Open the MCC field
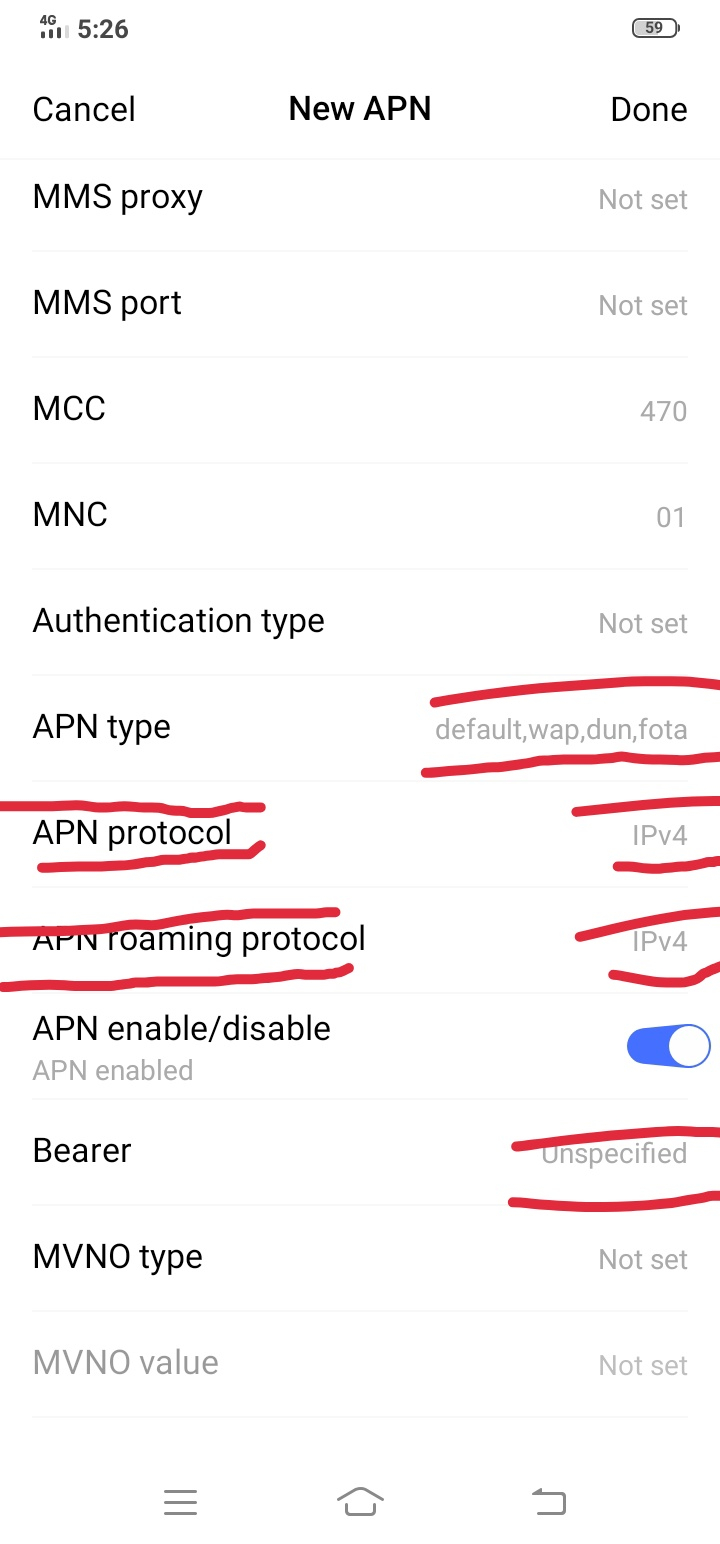The width and height of the screenshot is (720, 1544). pos(360,410)
